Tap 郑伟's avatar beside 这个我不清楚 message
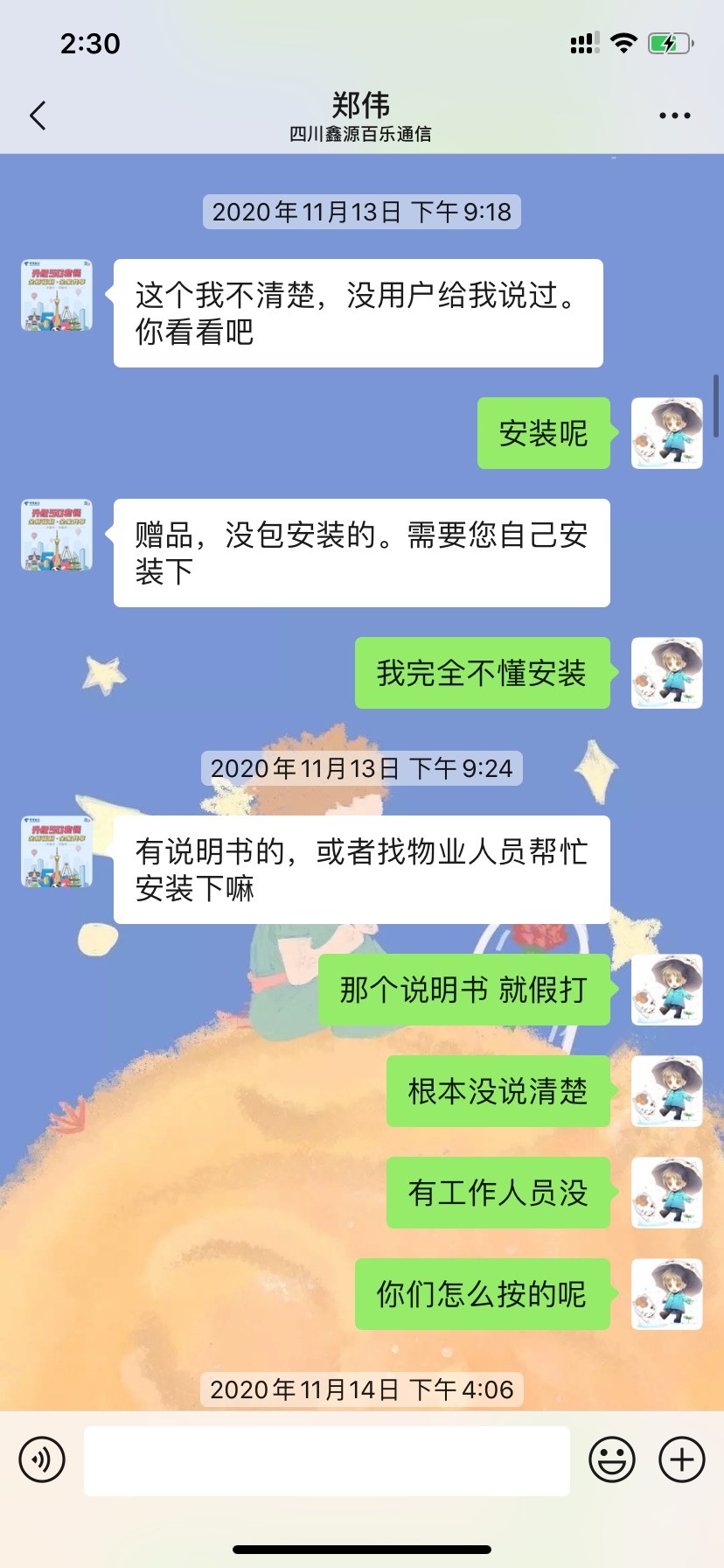724x1568 pixels. (x=57, y=295)
